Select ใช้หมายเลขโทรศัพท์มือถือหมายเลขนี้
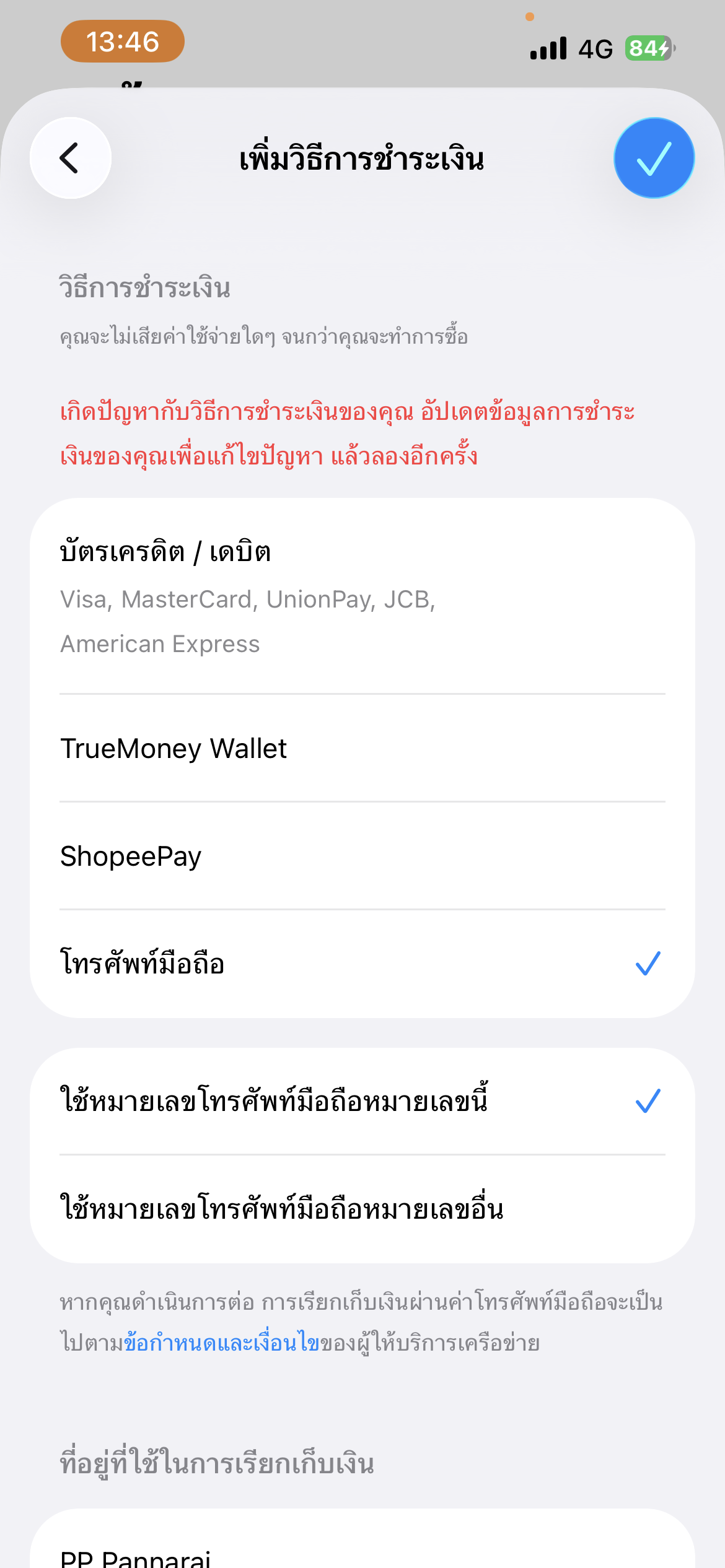Screen dimensions: 725x1568 tap(362, 1101)
